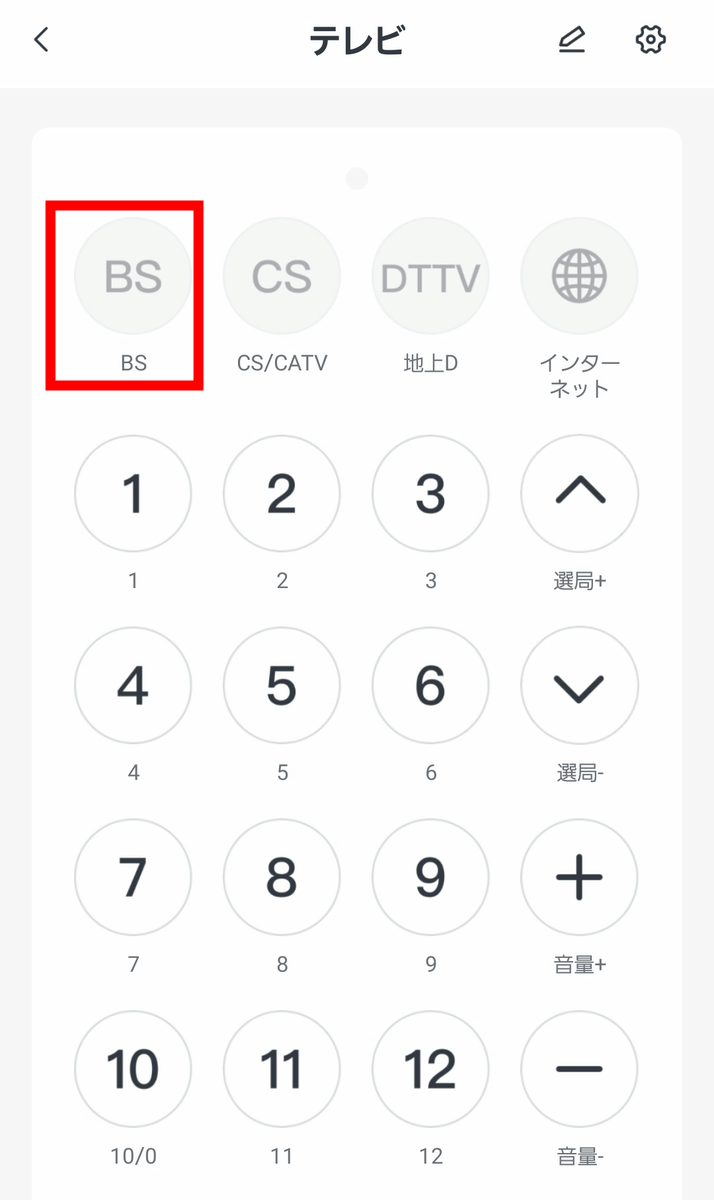The width and height of the screenshot is (714, 1200).
Task: Select channel 1 on the remote
Action: pyautogui.click(x=133, y=493)
